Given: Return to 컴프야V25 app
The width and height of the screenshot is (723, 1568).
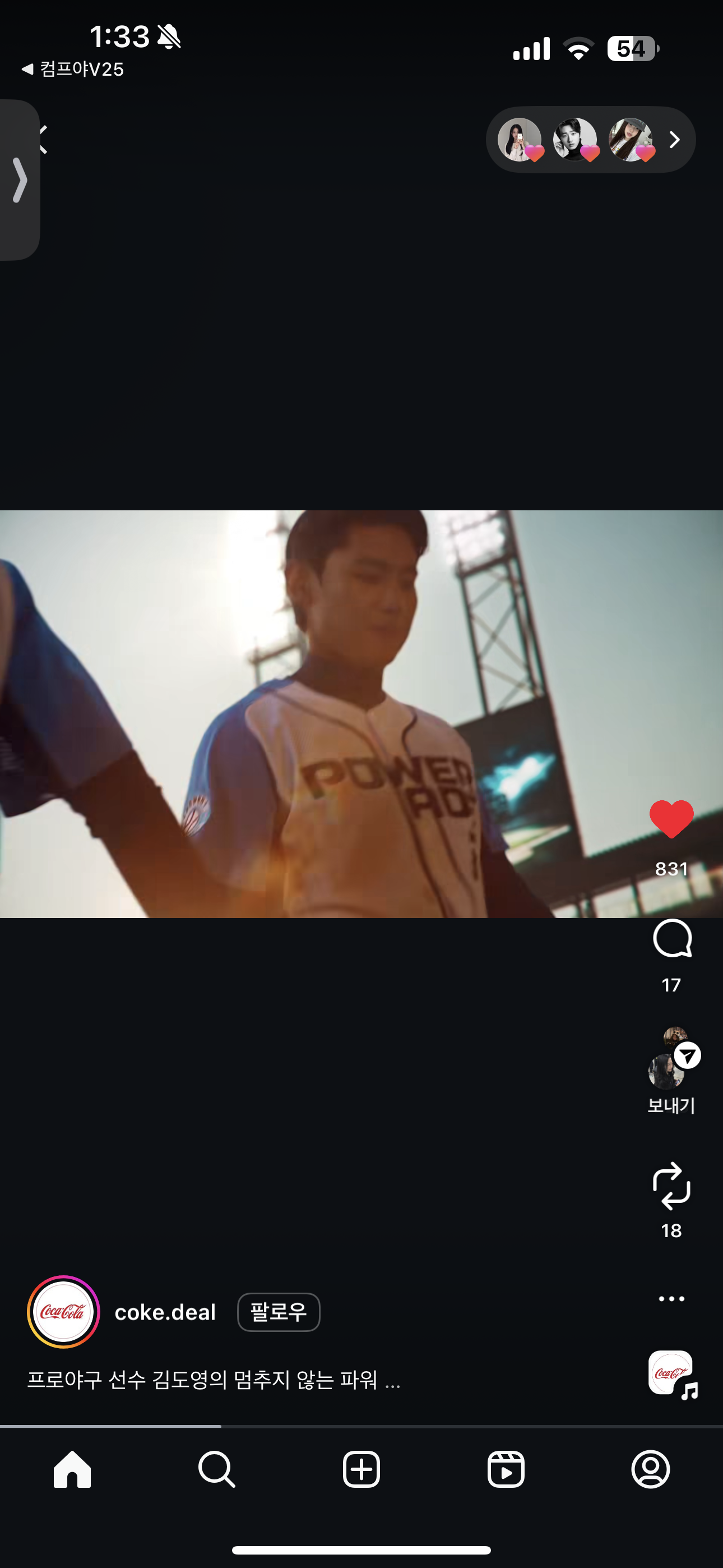Looking at the screenshot, I should pos(72,70).
